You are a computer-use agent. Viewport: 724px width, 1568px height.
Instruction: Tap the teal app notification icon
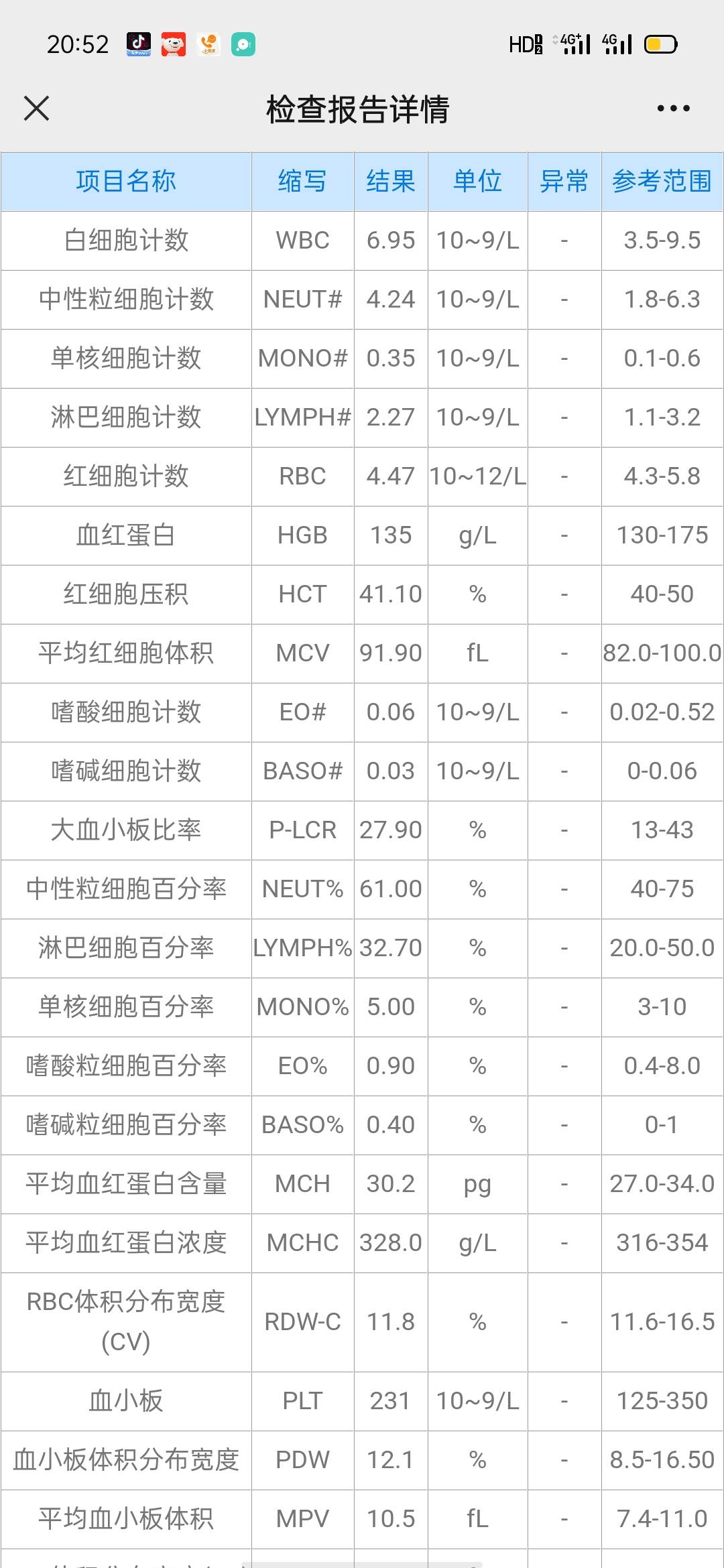click(x=244, y=44)
